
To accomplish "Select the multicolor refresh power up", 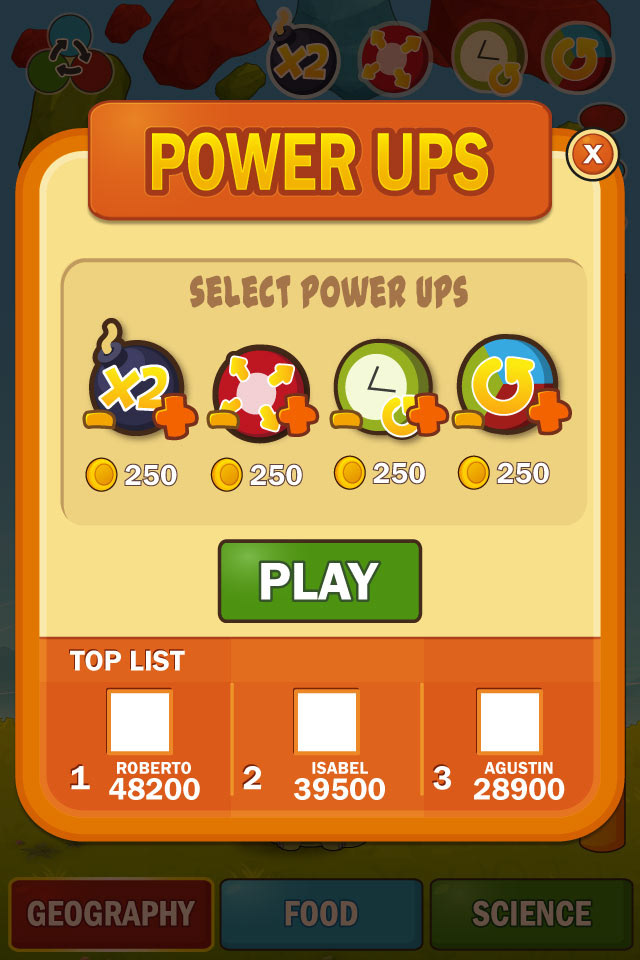I will [509, 385].
